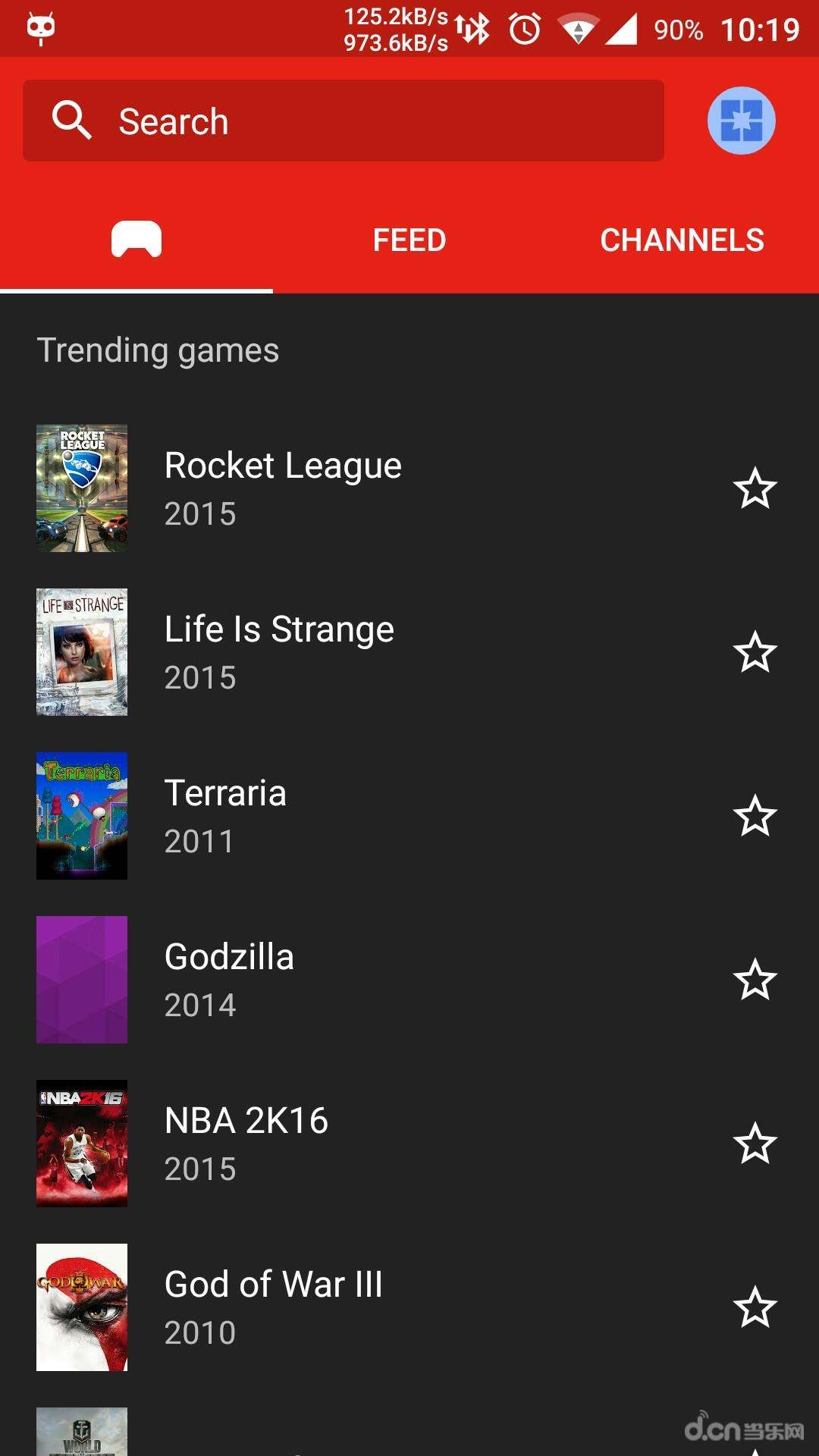Add Terraria to favorites
Viewport: 819px width, 1456px height.
[755, 816]
